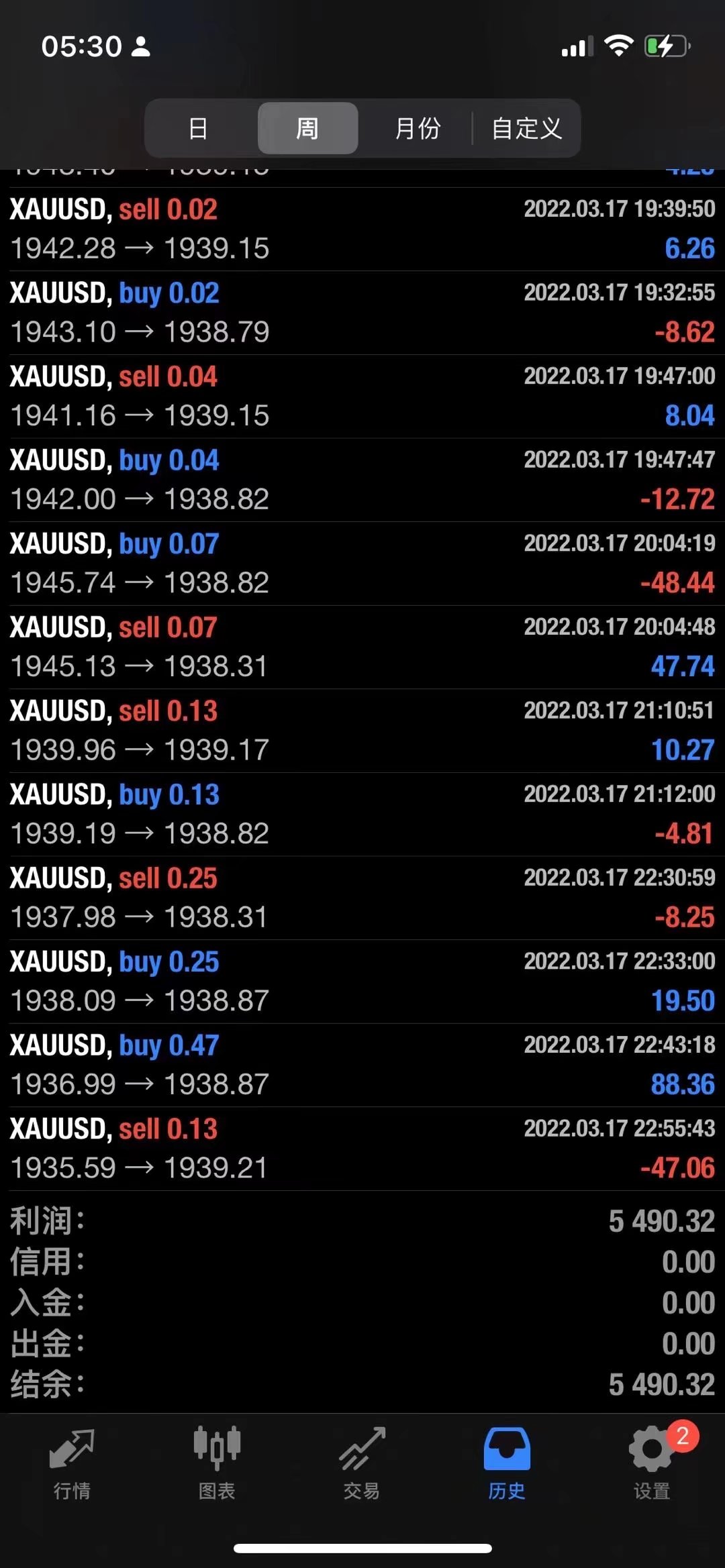This screenshot has height=1568, width=725.
Task: Switch to the 月份 (month) period
Action: 418,128
